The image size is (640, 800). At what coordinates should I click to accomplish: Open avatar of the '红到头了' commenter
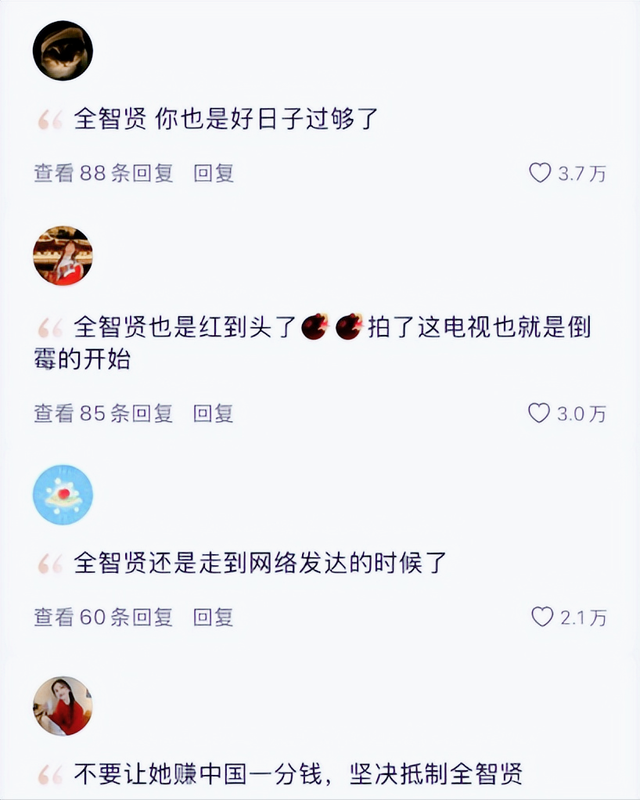tap(63, 255)
